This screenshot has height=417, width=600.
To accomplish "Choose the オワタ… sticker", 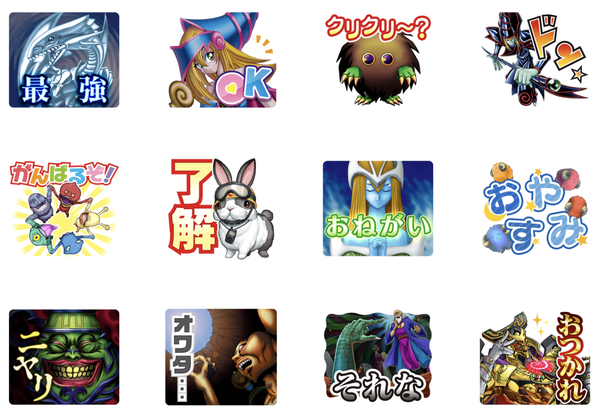I will (x=221, y=357).
